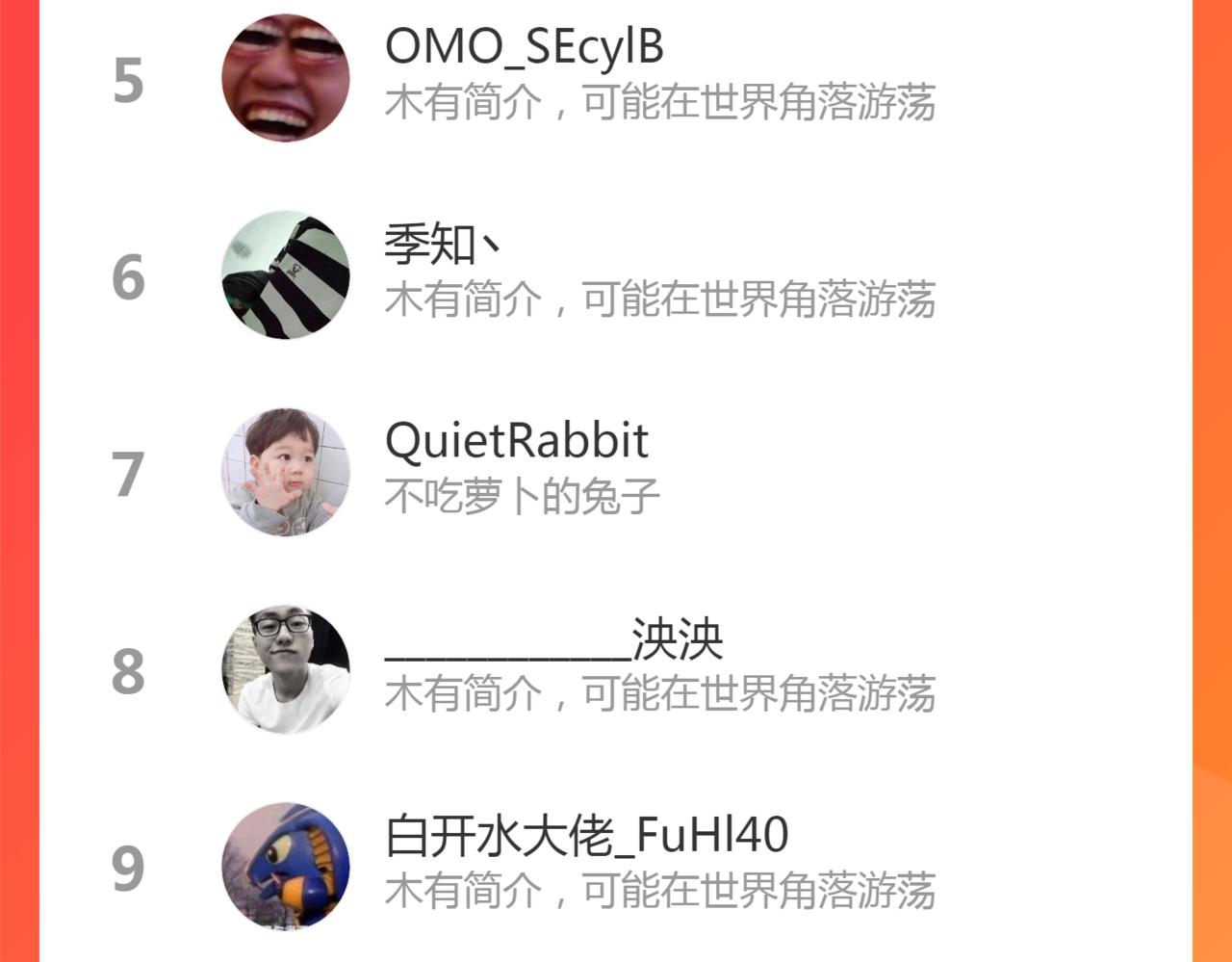Open the 决决 user entry
This screenshot has height=962, width=1232.
pos(616,670)
